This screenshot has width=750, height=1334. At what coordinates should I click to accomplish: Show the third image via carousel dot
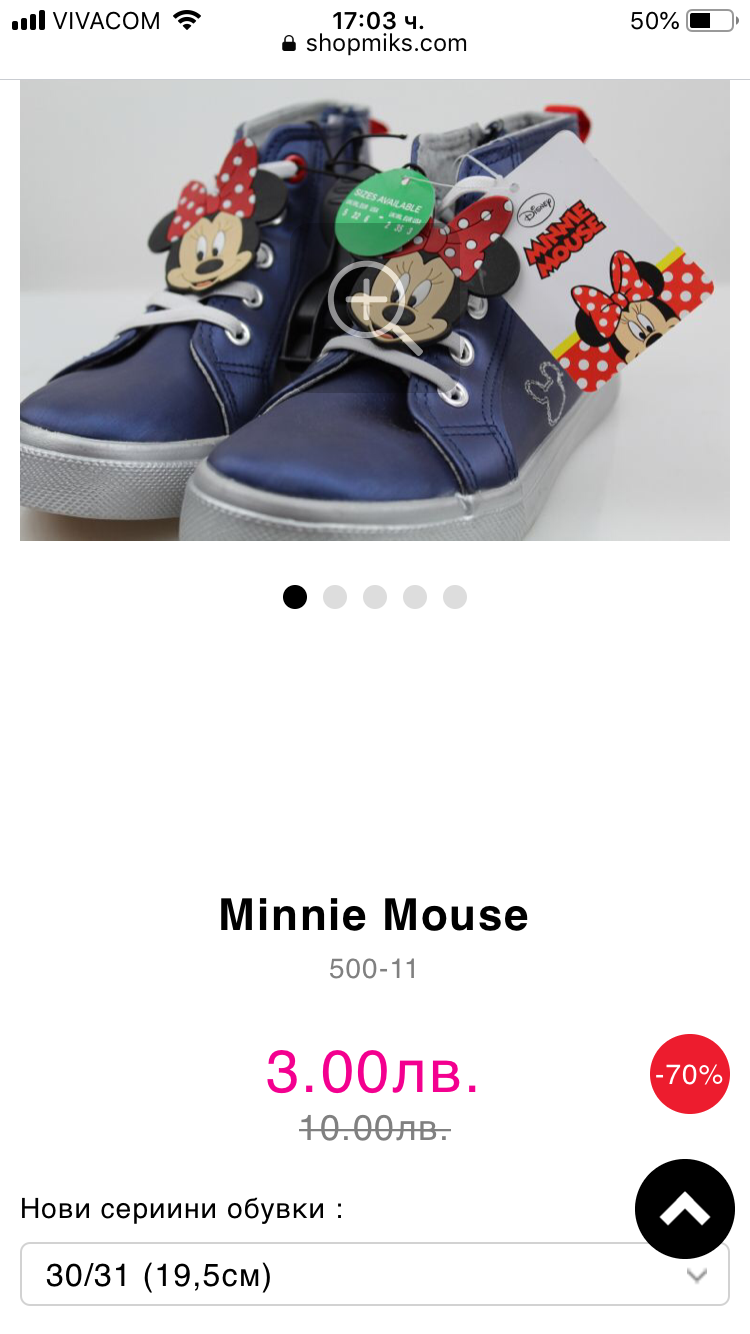coord(375,597)
